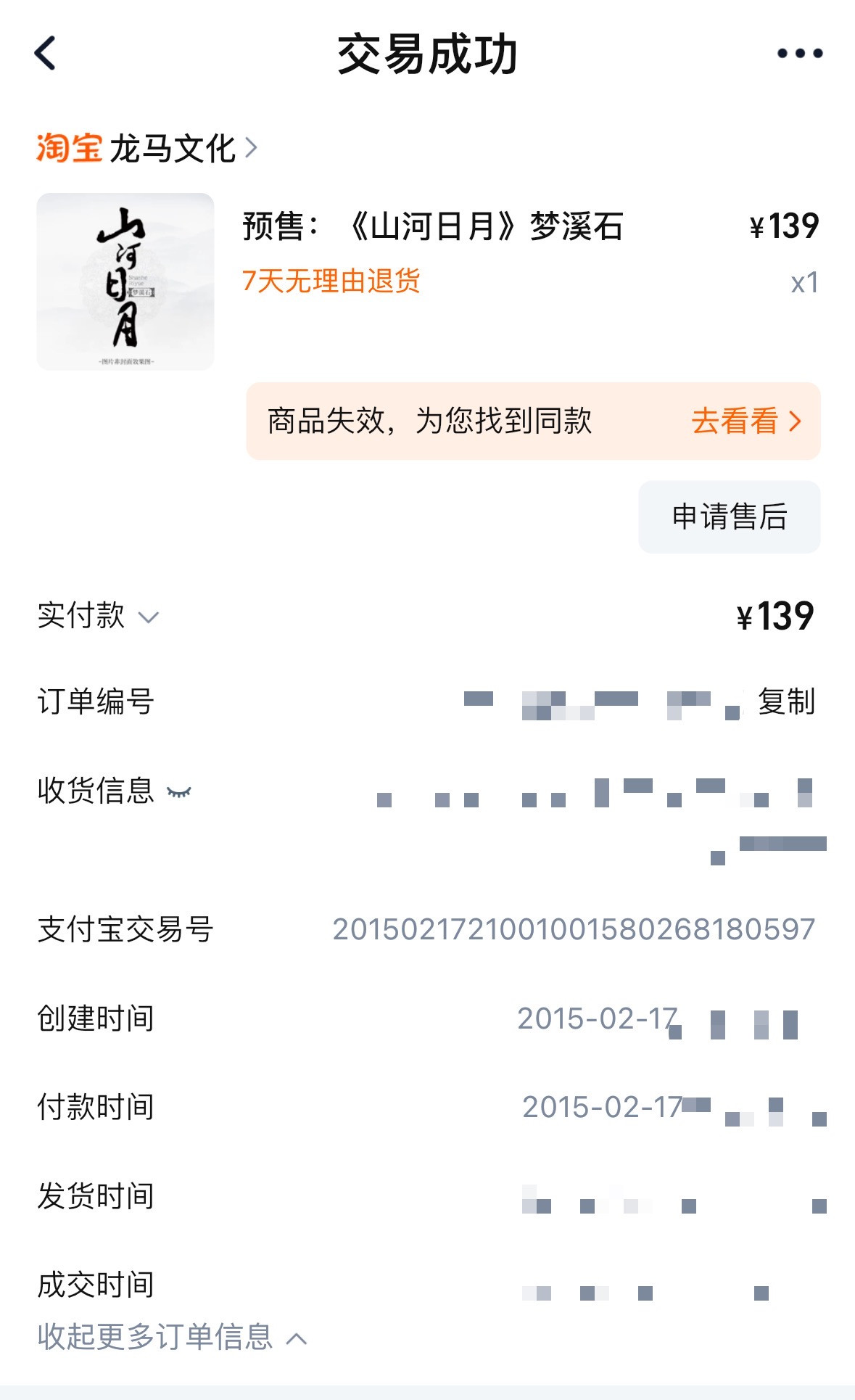
Task: Open the 山河日月 product image
Action: pos(125,281)
